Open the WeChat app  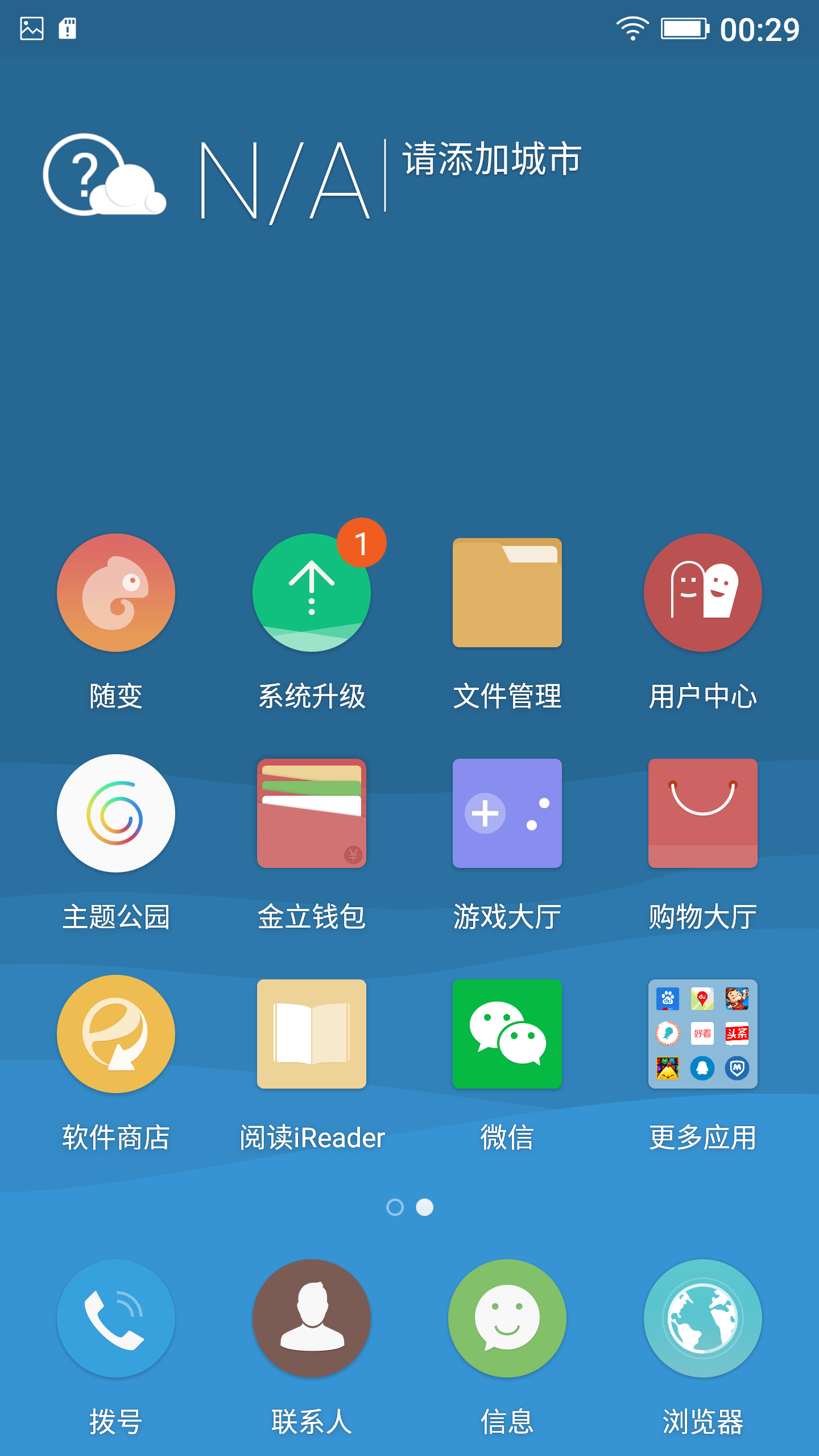click(x=507, y=1035)
